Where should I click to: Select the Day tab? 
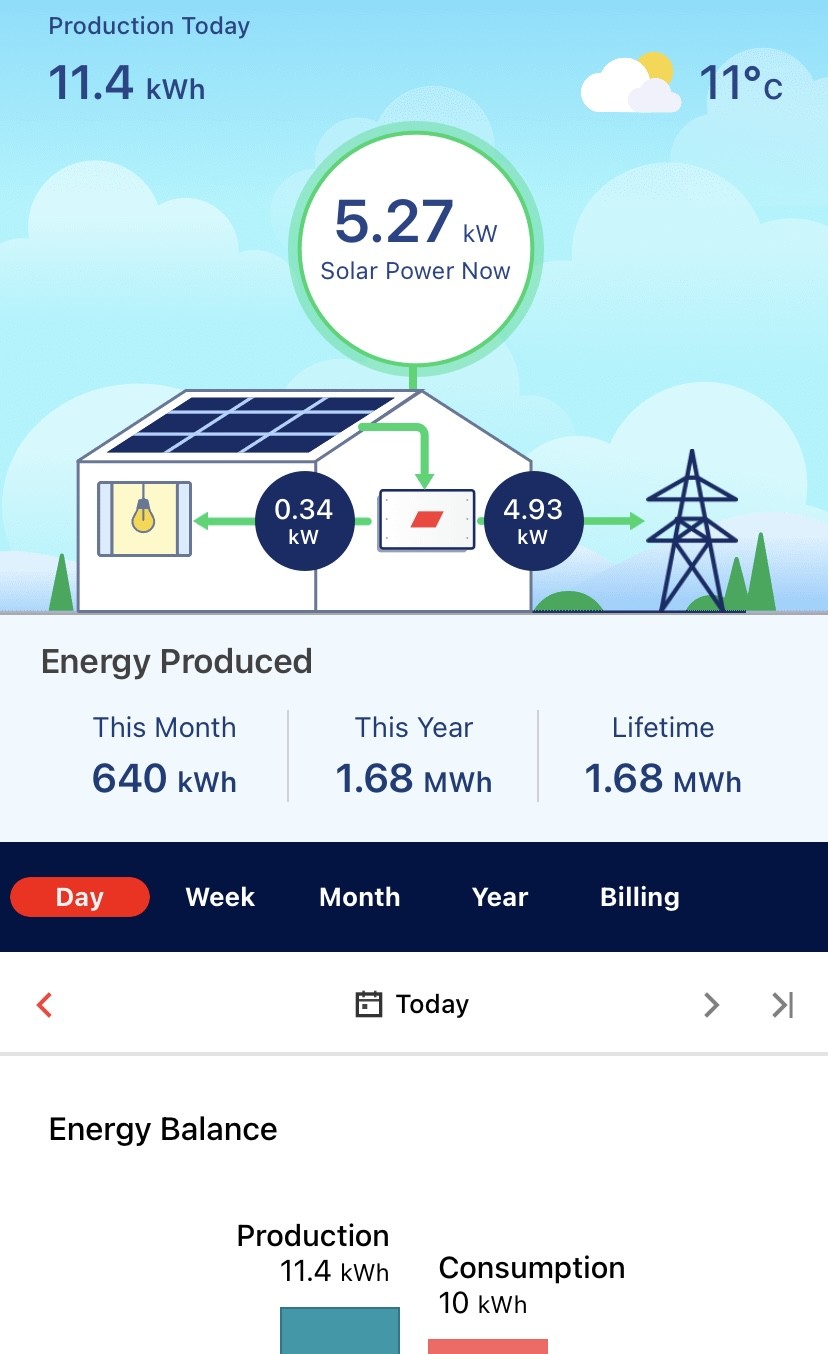pyautogui.click(x=80, y=897)
